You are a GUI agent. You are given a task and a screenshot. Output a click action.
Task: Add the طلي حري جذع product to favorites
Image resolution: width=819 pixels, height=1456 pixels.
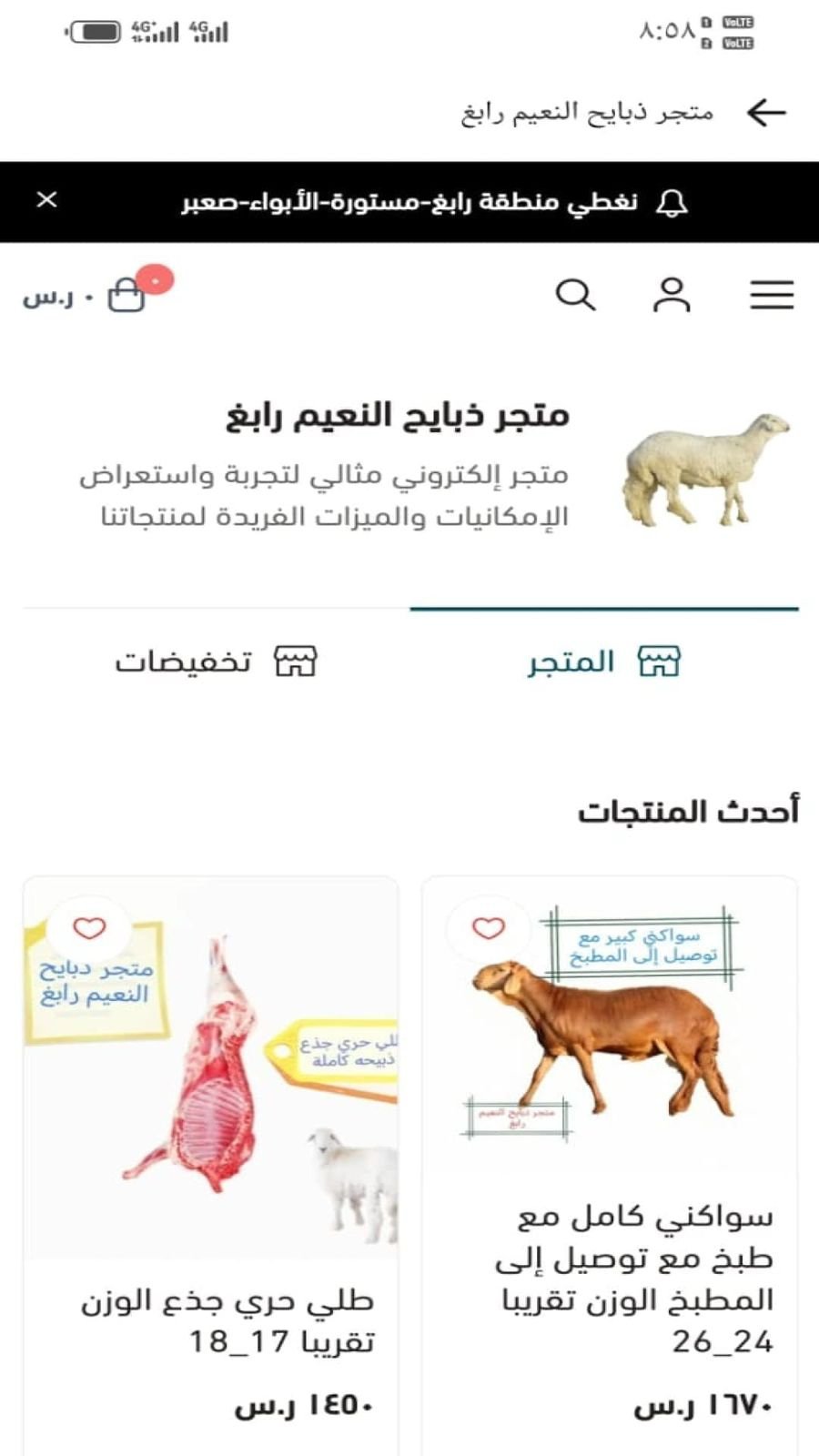(x=89, y=928)
